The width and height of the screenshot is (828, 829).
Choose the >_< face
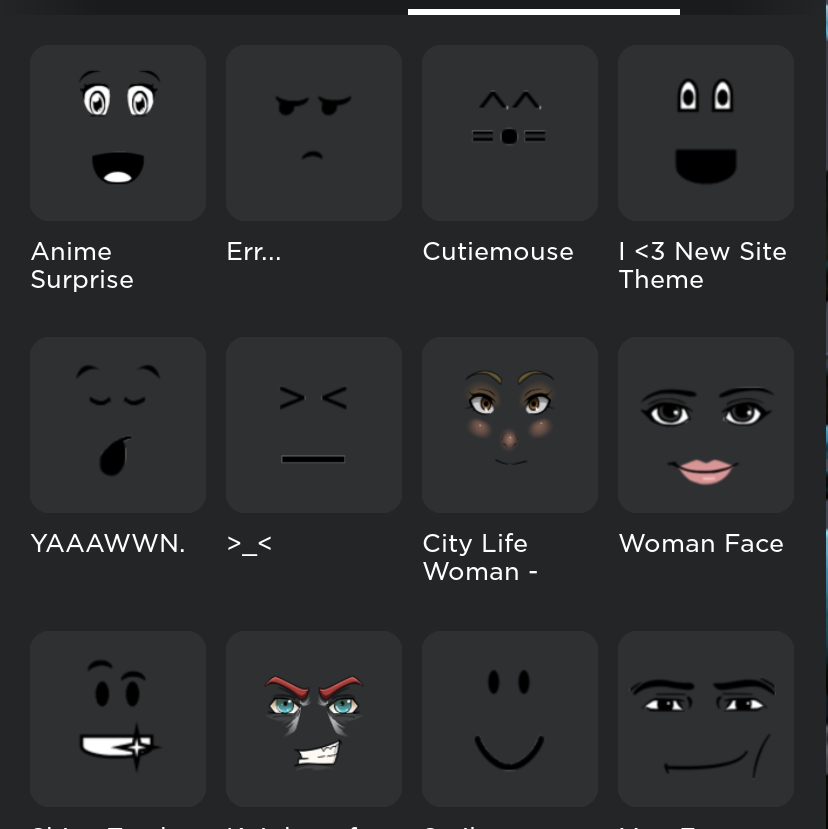tap(314, 425)
